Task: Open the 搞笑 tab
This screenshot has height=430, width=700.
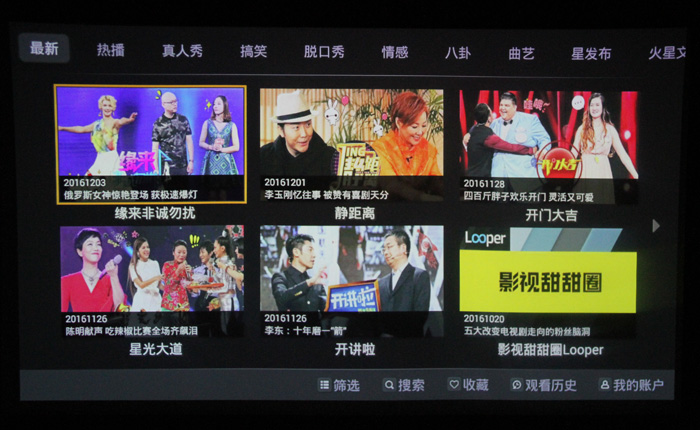Action: click(253, 51)
